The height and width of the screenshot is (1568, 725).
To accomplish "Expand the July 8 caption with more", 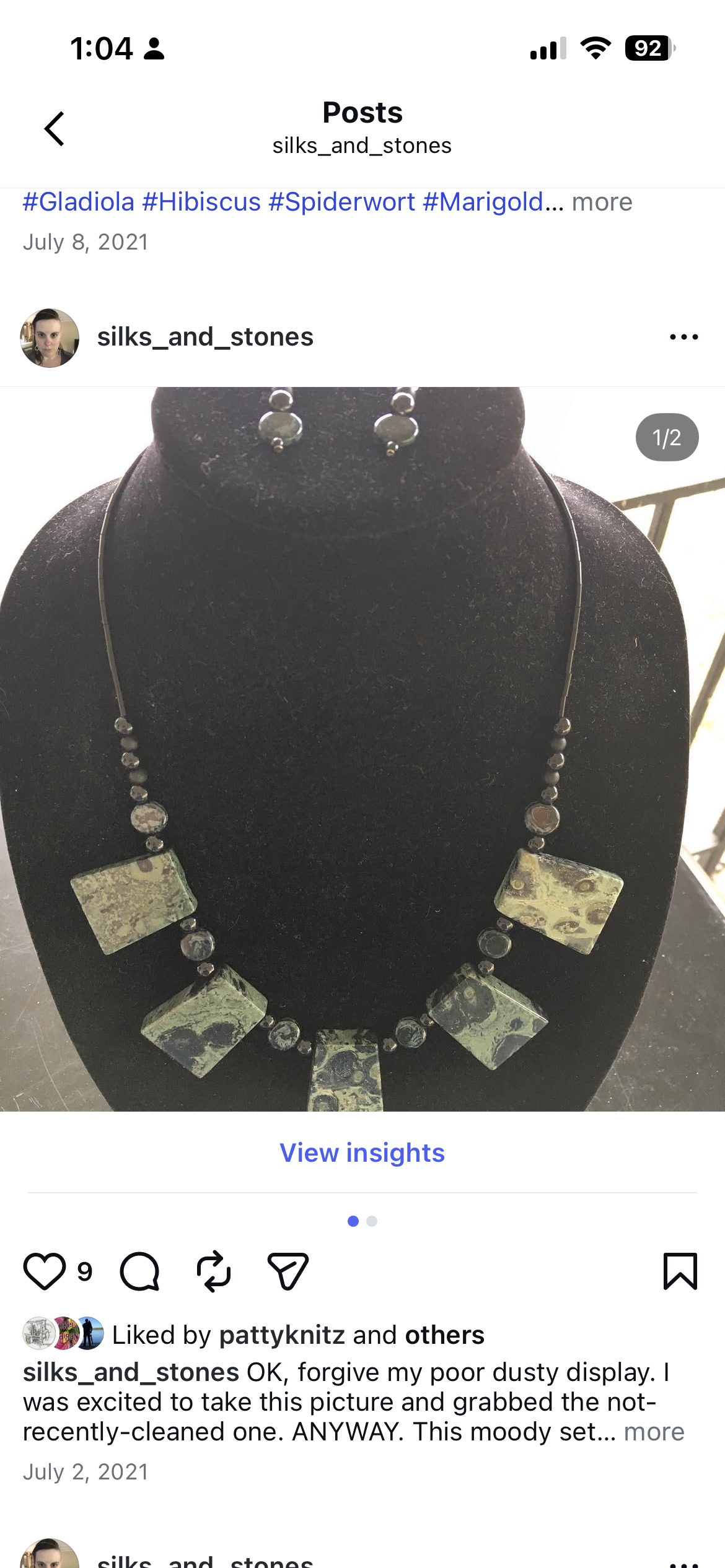I will pos(602,202).
